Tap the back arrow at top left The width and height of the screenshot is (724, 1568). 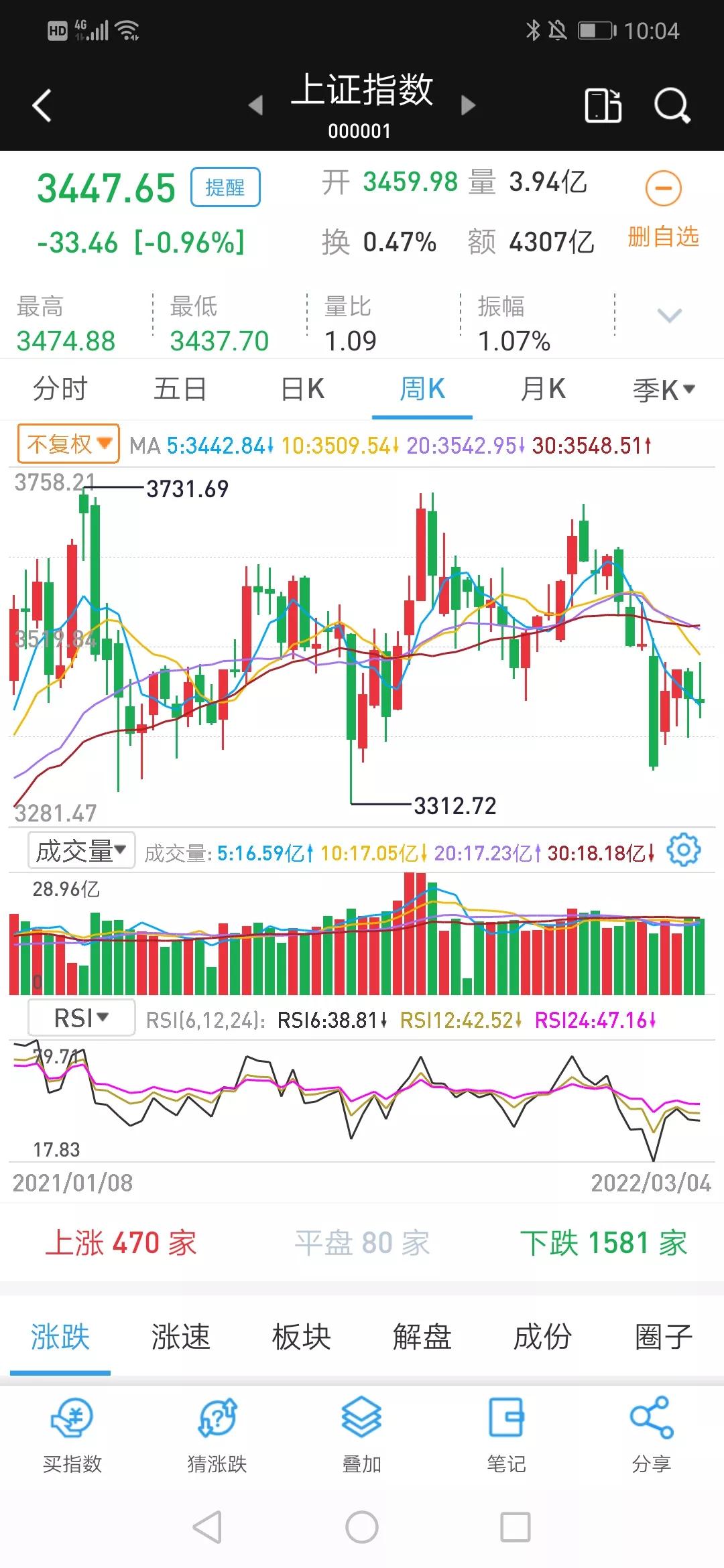pos(42,105)
